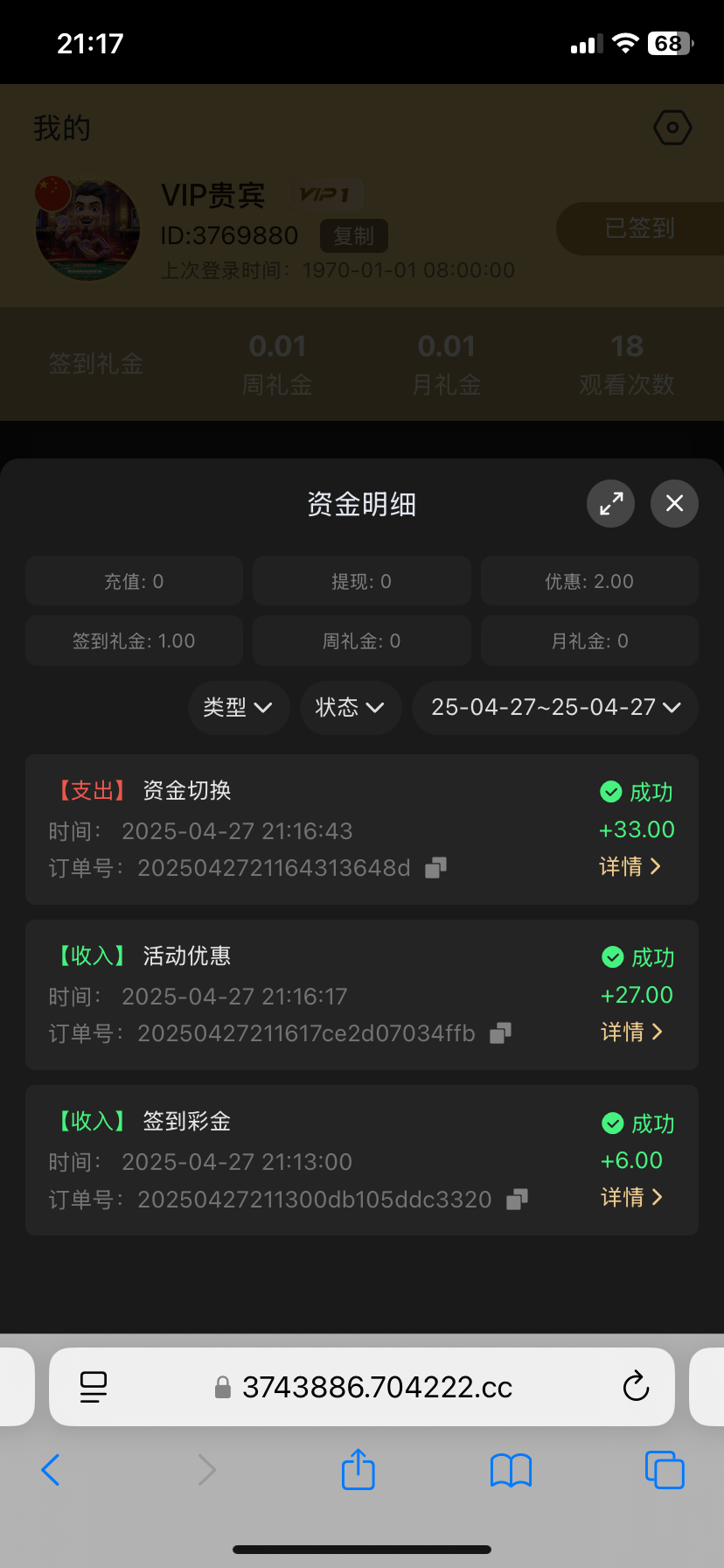Copy the 活动优惠 order number
The image size is (724, 1568).
pos(500,1033)
